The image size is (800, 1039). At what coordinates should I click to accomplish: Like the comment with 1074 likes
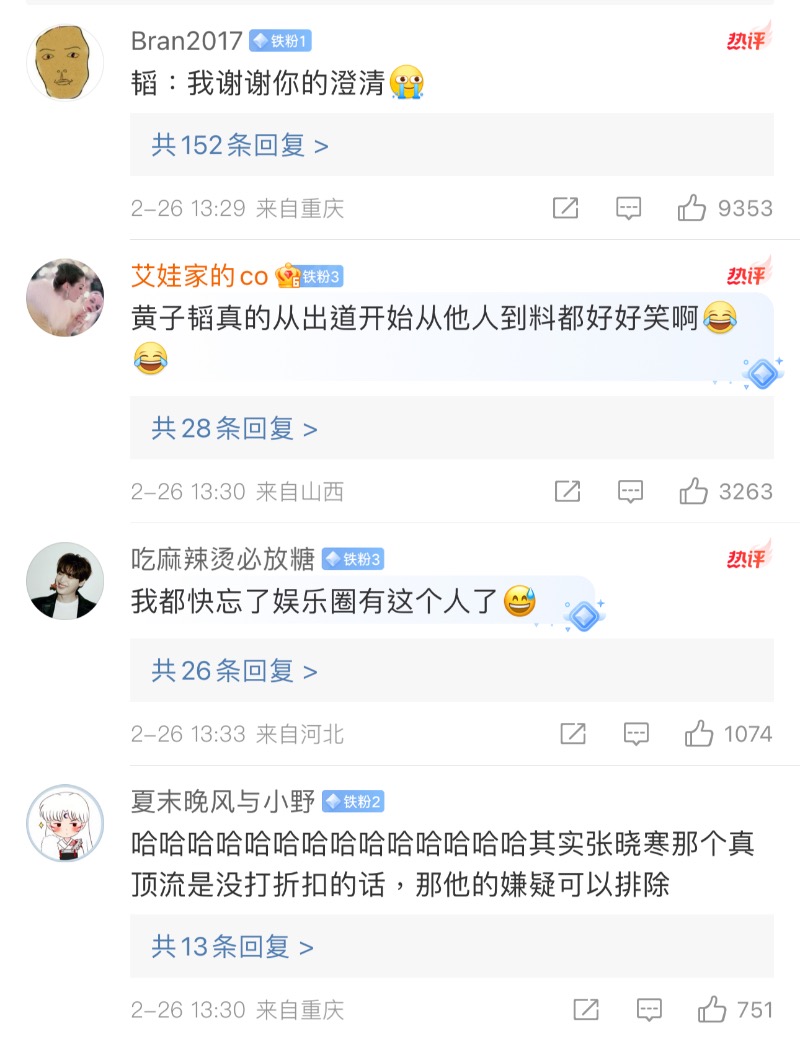[699, 734]
